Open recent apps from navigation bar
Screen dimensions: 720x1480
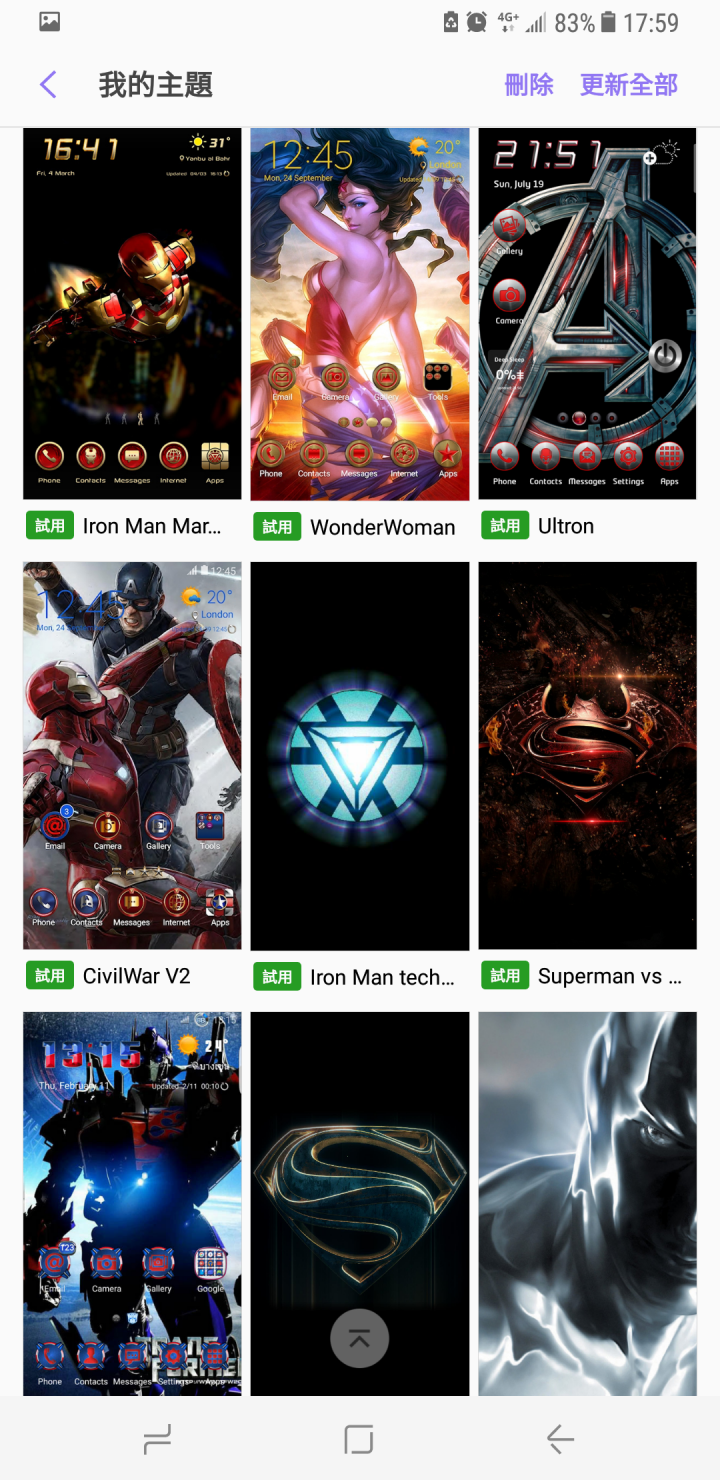click(x=158, y=1439)
